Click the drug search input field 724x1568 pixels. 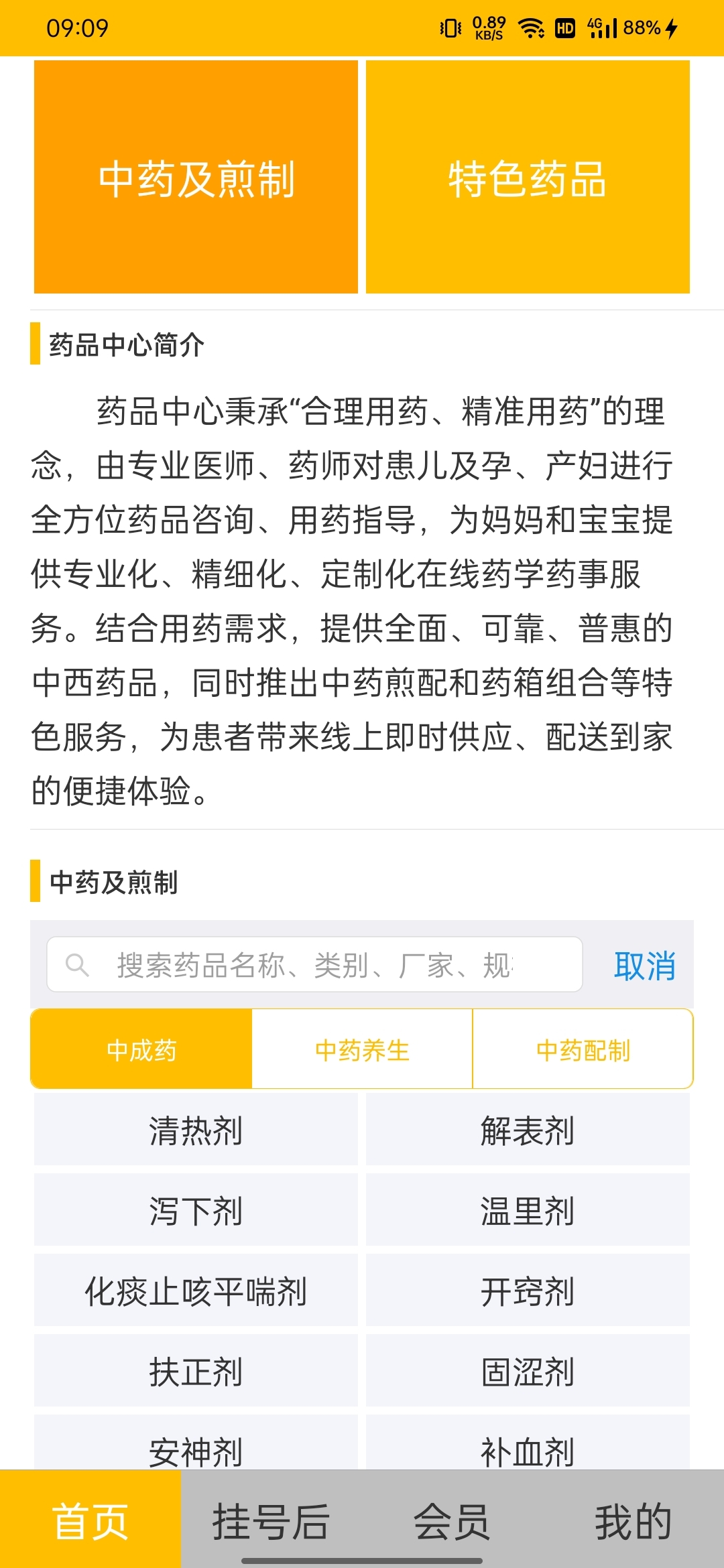315,965
